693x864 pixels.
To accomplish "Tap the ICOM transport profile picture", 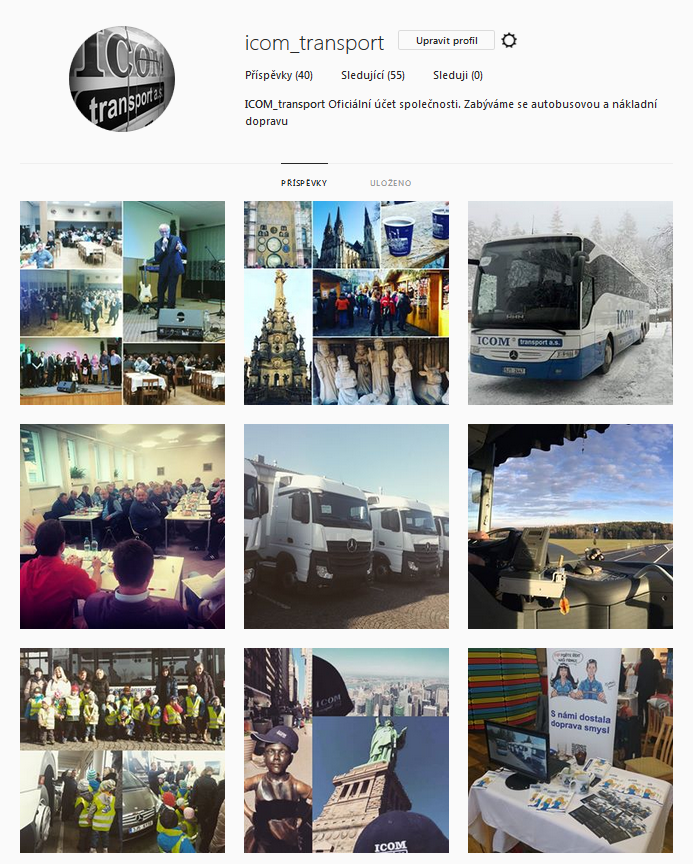I will click(122, 80).
